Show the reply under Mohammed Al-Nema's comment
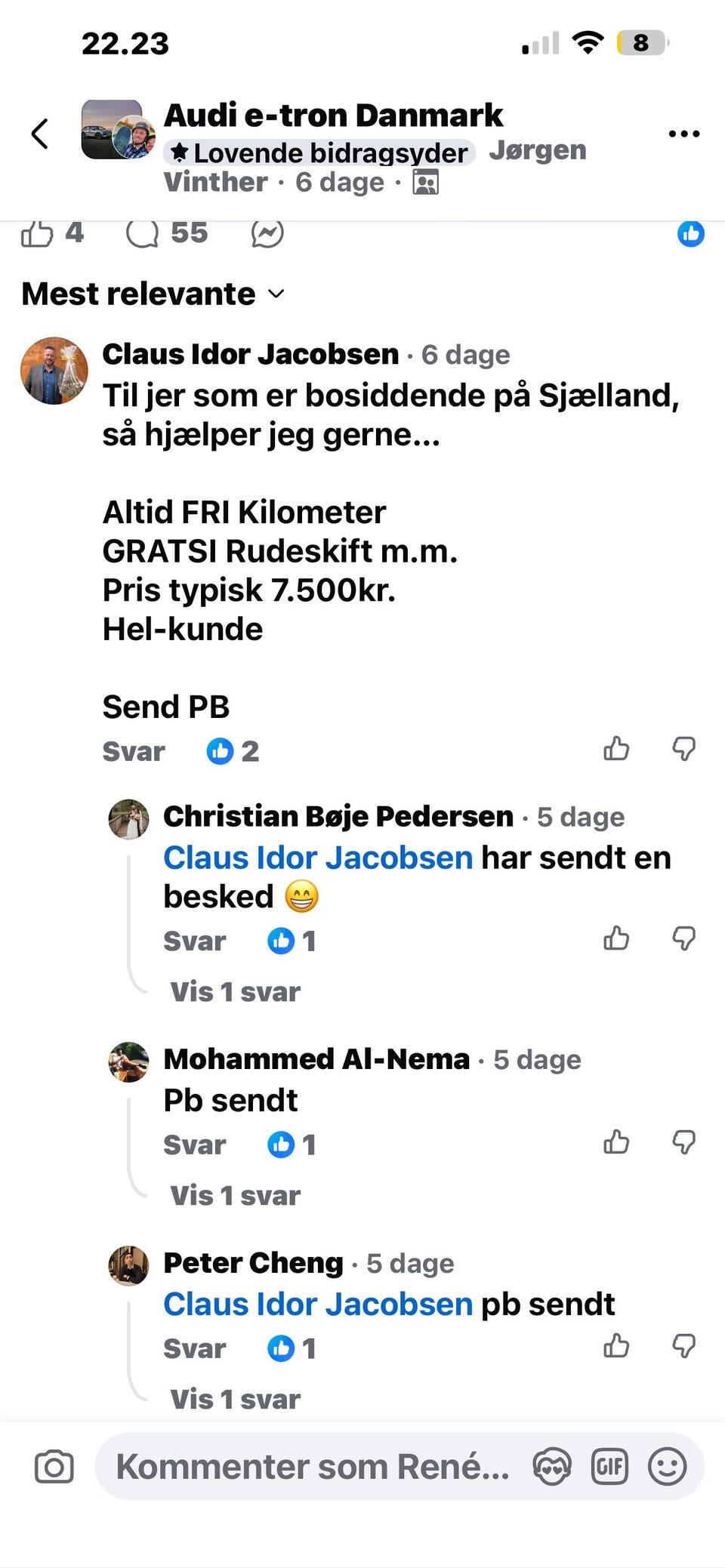Screen dimensions: 725x1568 233,1195
